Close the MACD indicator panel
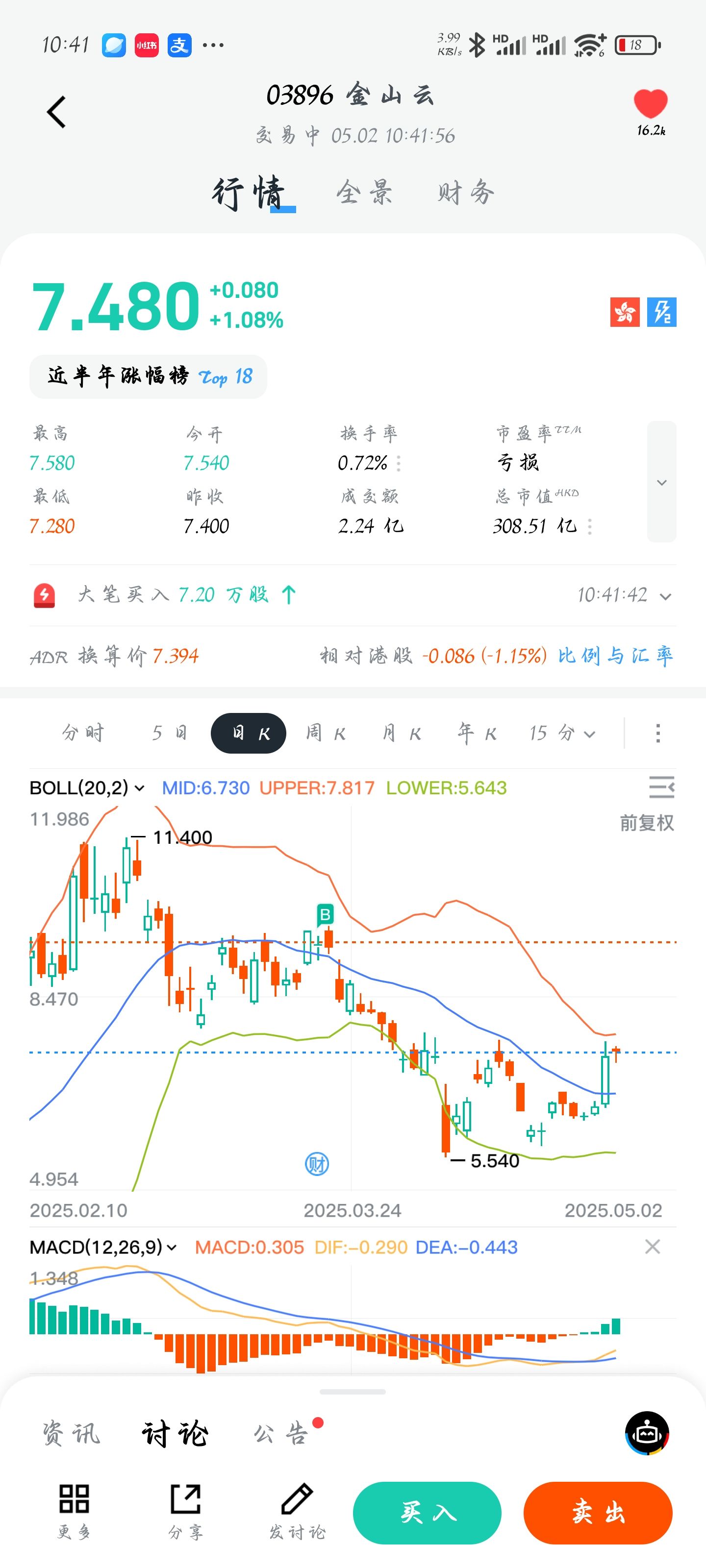 coord(653,1247)
